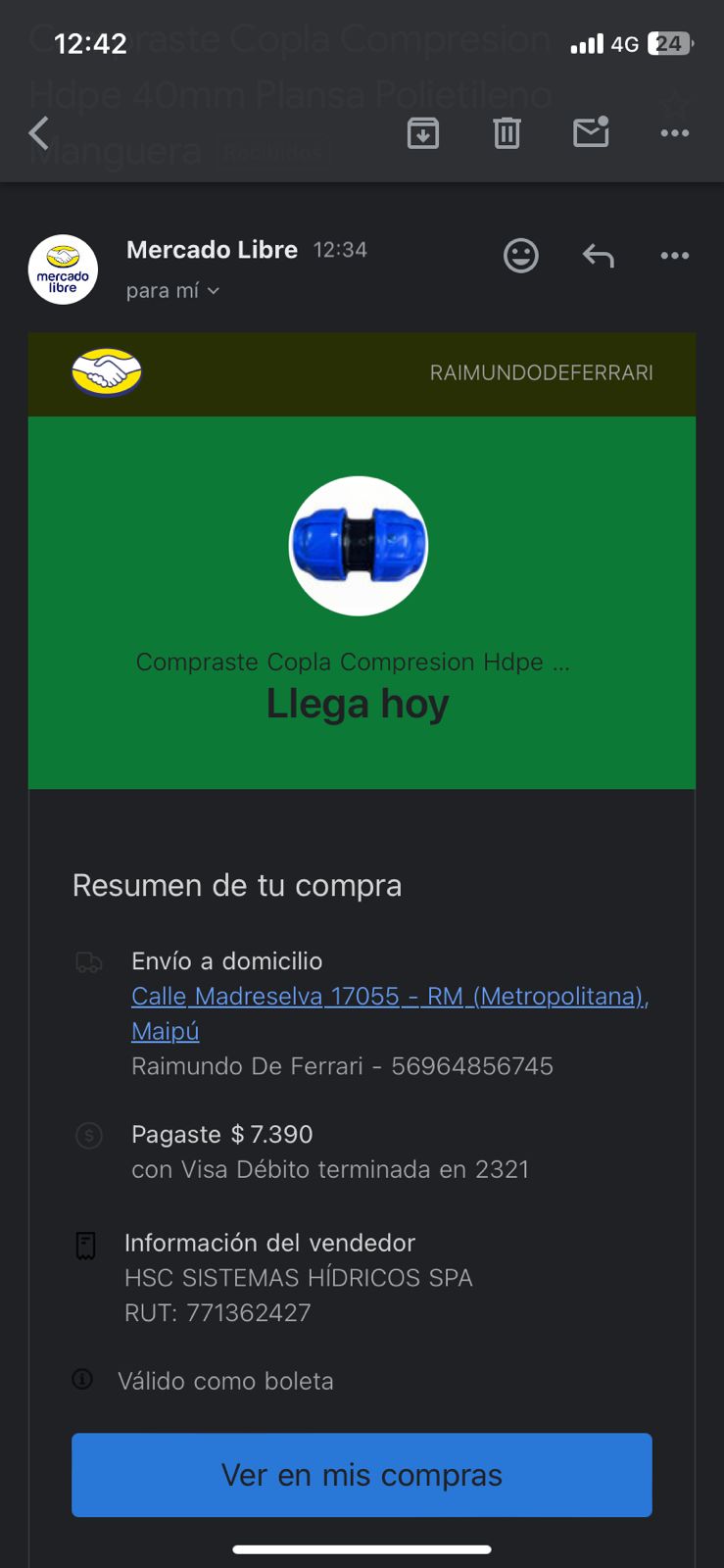This screenshot has height=1568, width=724.
Task: Go back to the inbox
Action: pyautogui.click(x=39, y=132)
